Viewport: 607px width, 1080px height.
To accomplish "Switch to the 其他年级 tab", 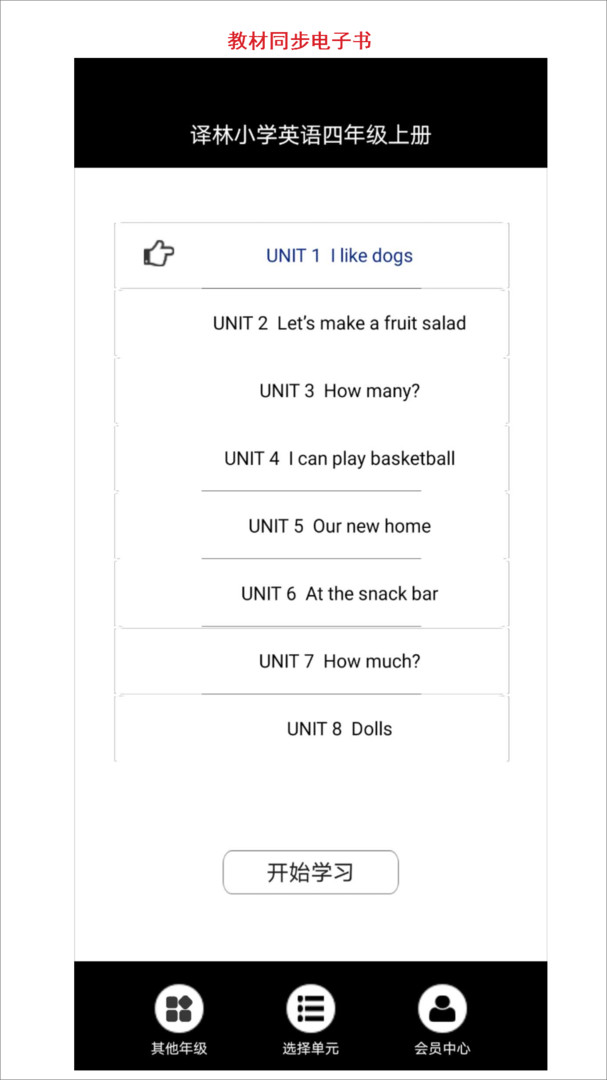I will (x=179, y=1018).
